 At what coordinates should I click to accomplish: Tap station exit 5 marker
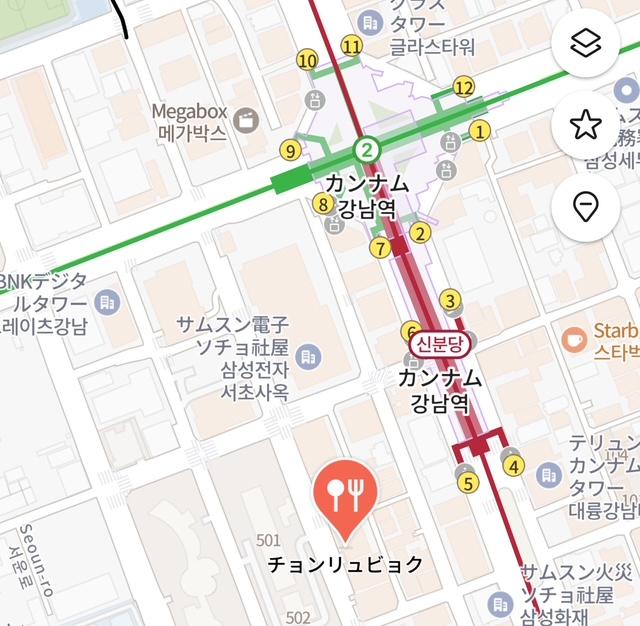coord(468,484)
